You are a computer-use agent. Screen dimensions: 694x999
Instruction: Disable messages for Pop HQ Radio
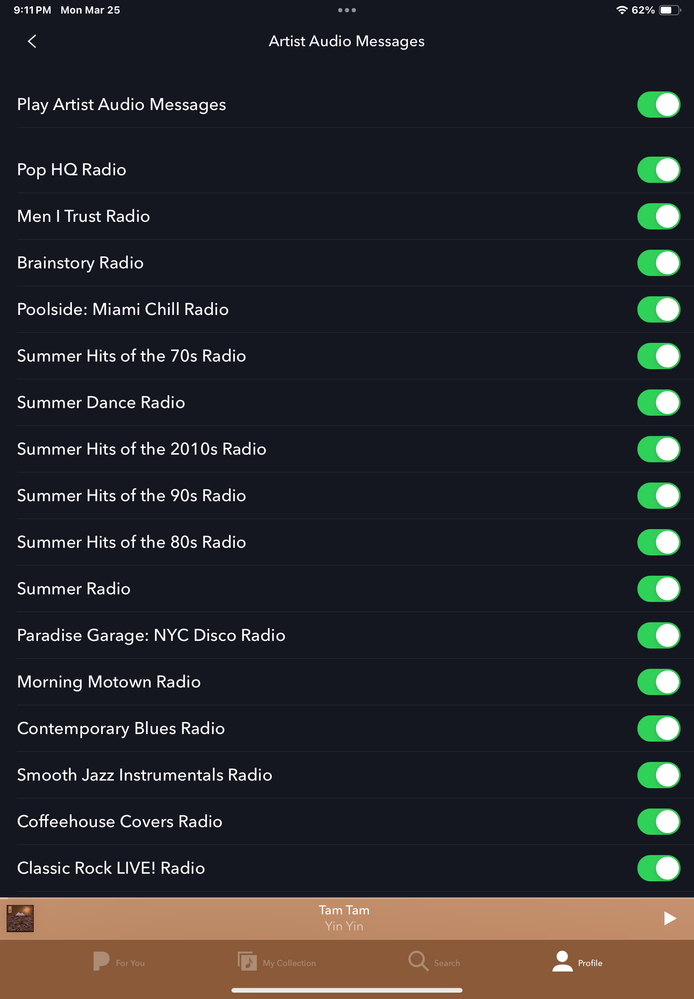point(658,170)
